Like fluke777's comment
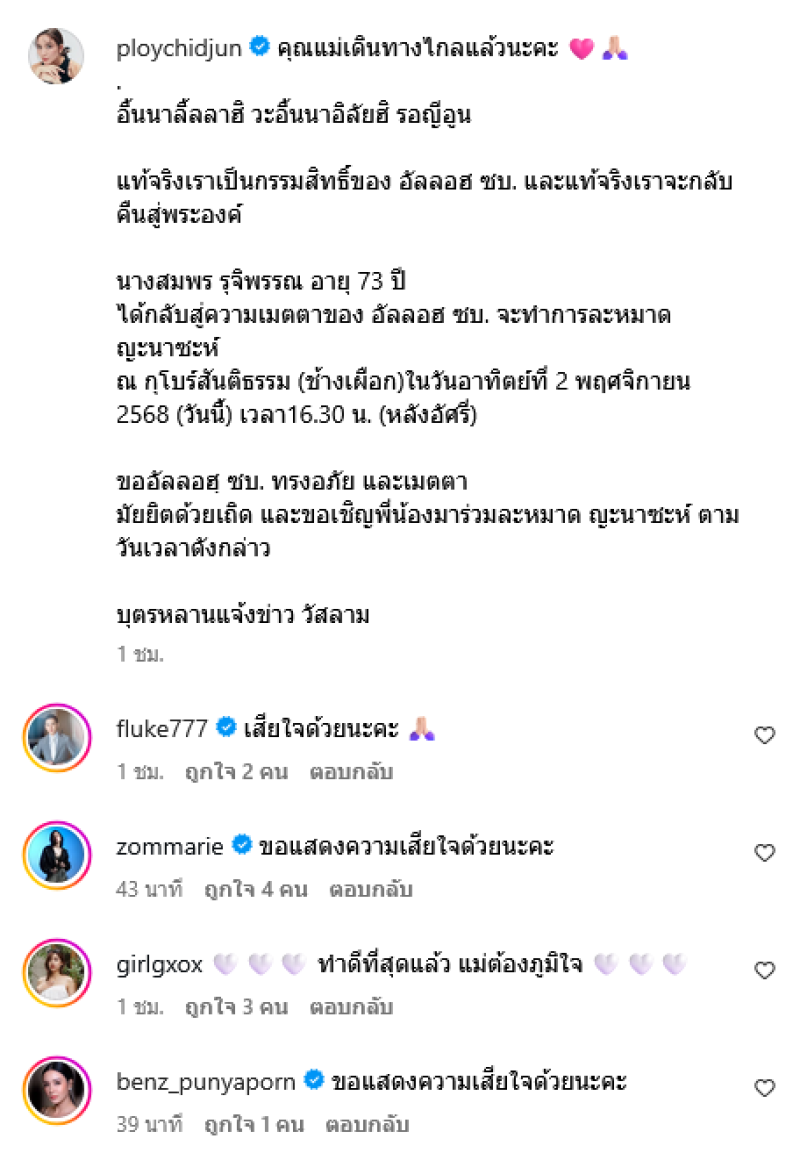The height and width of the screenshot is (1160, 800). click(764, 735)
